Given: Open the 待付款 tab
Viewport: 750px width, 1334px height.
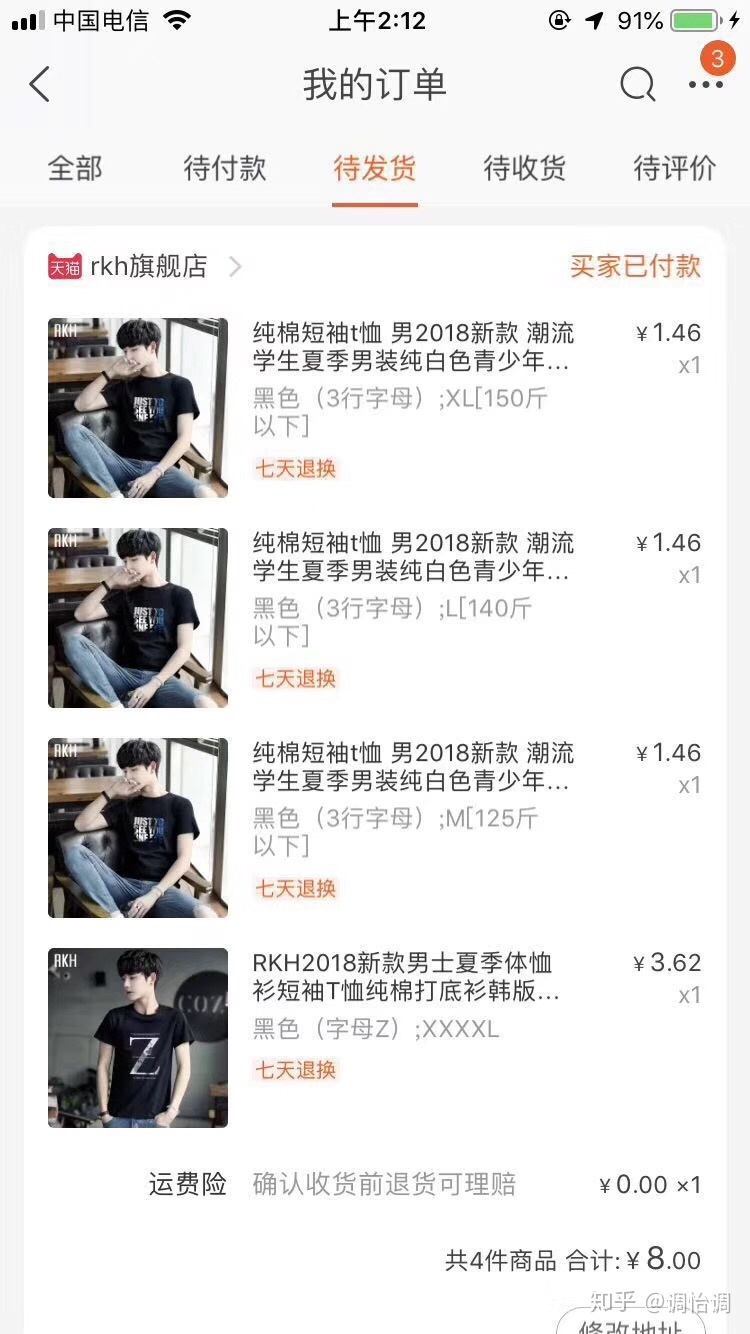Looking at the screenshot, I should pos(224,168).
